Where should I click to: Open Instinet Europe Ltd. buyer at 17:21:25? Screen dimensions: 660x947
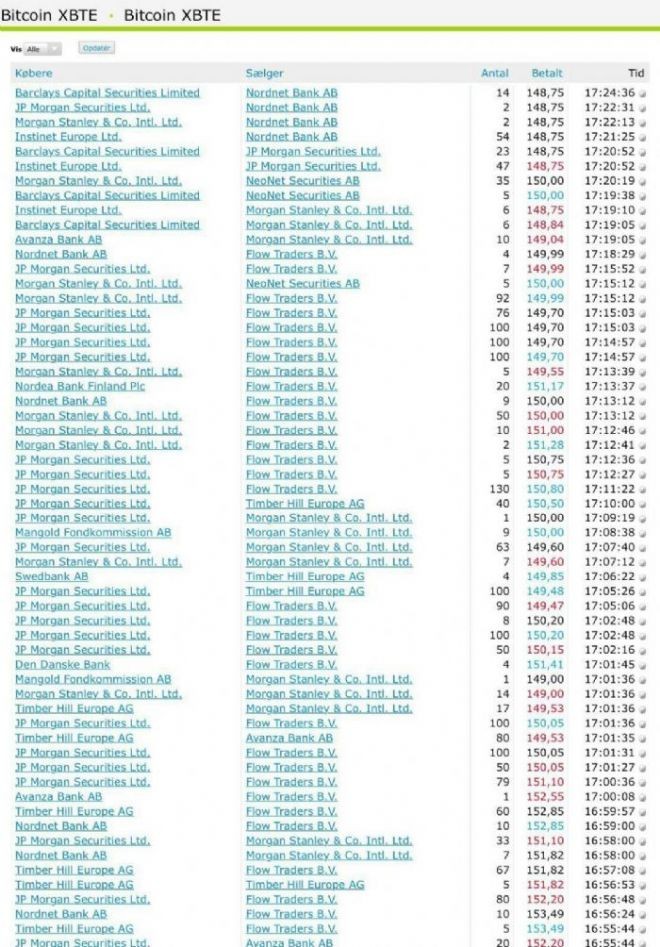coord(67,137)
